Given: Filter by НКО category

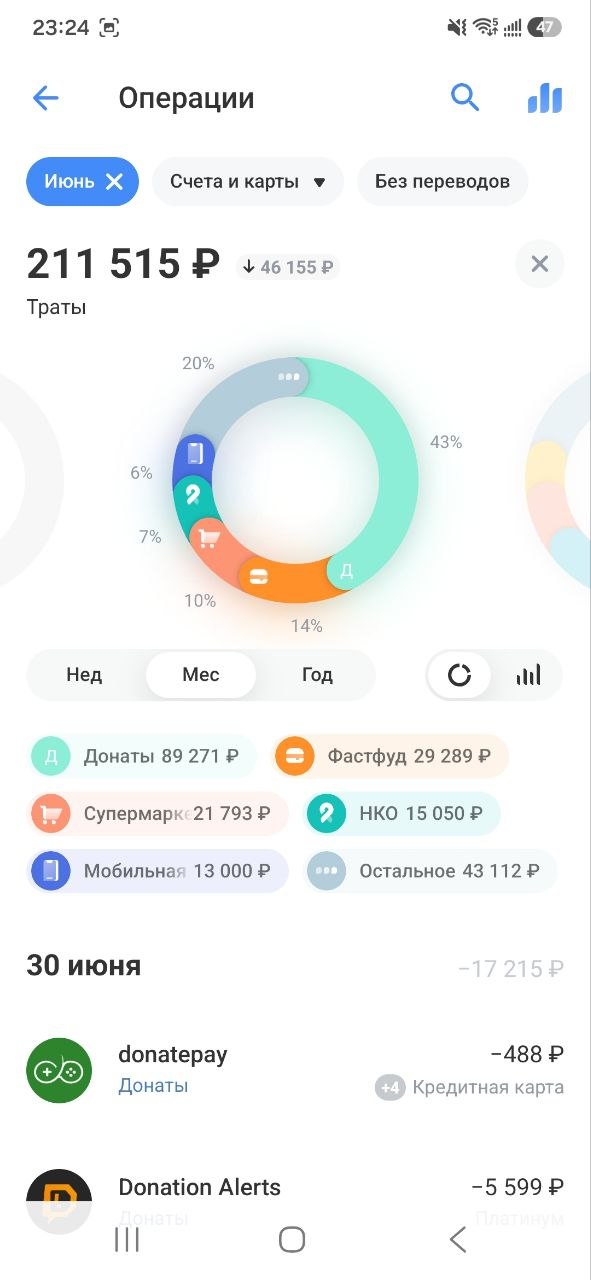Looking at the screenshot, I should coord(402,814).
